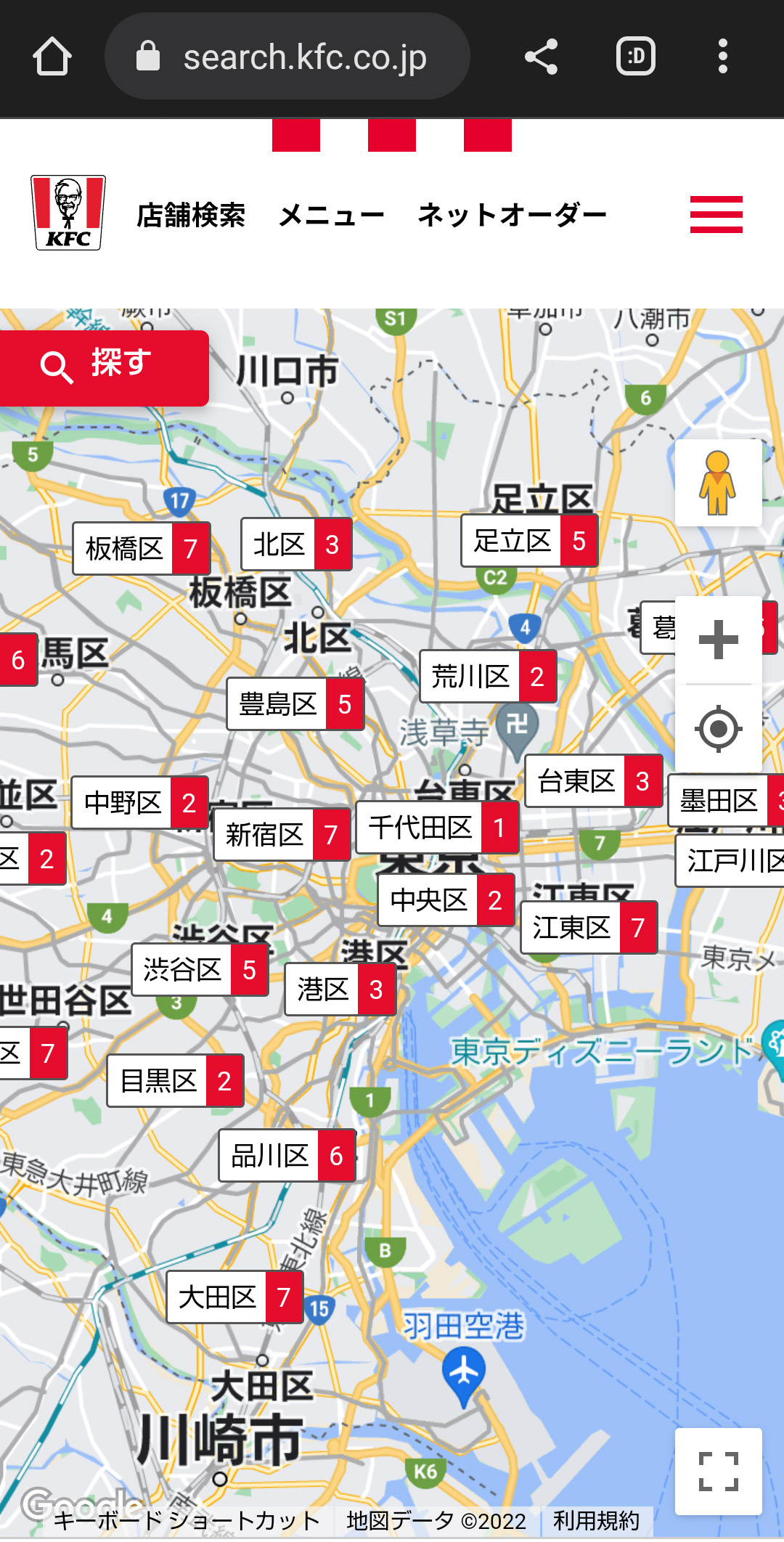Toggle fullscreen map view
This screenshot has height=1542, width=784.
coord(718,1472)
